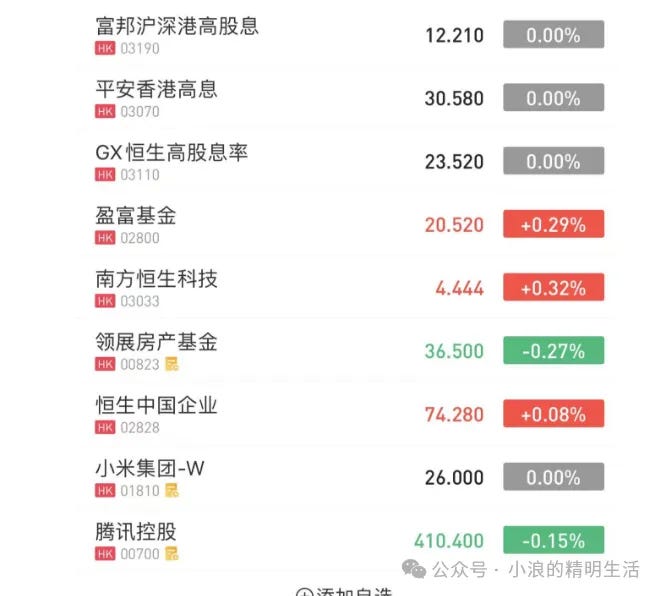Viewport: 661px width, 596px height.
Task: Tap the +0.29% change badge for 盈富基金
Action: tap(553, 225)
